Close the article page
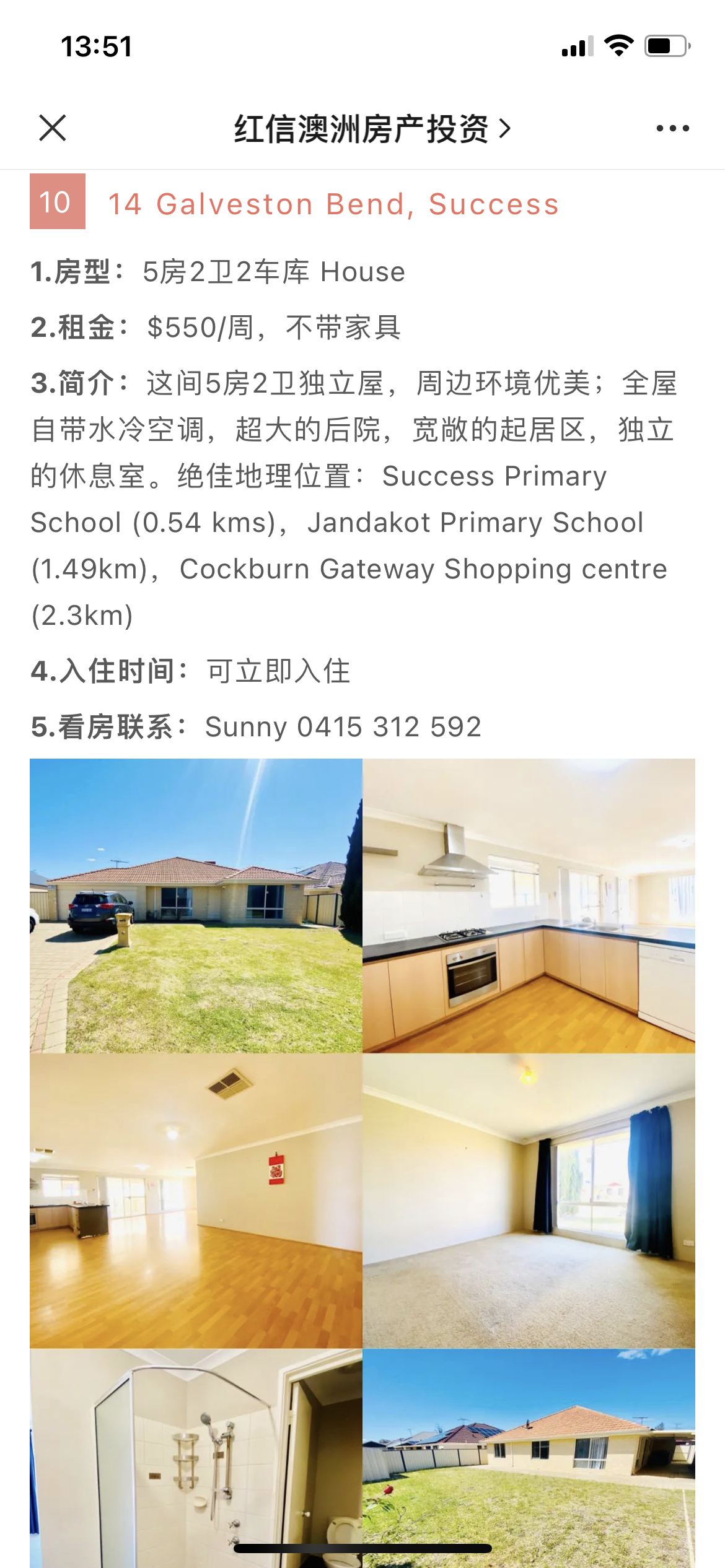Screen dimensions: 725x1568 point(53,128)
